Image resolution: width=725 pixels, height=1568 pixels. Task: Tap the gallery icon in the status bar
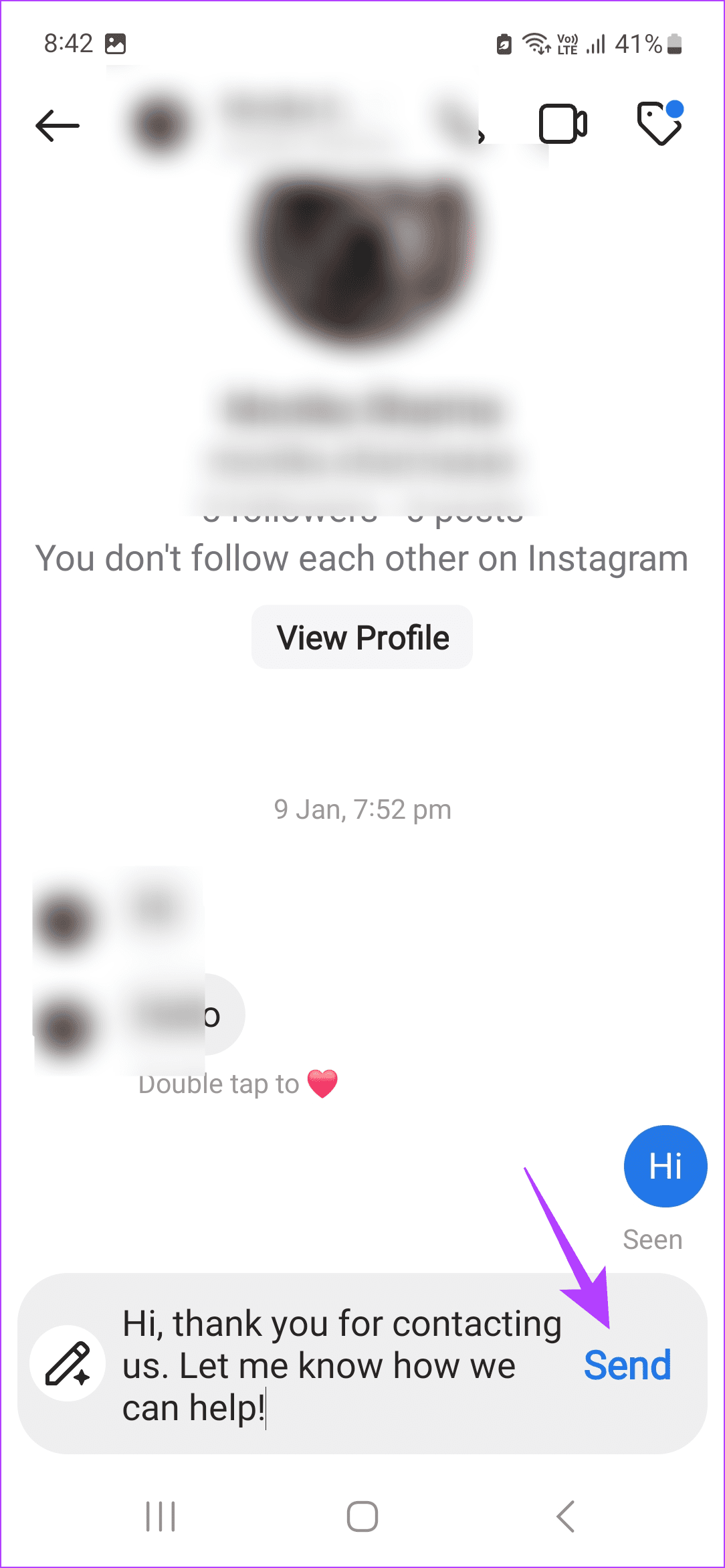[x=115, y=43]
